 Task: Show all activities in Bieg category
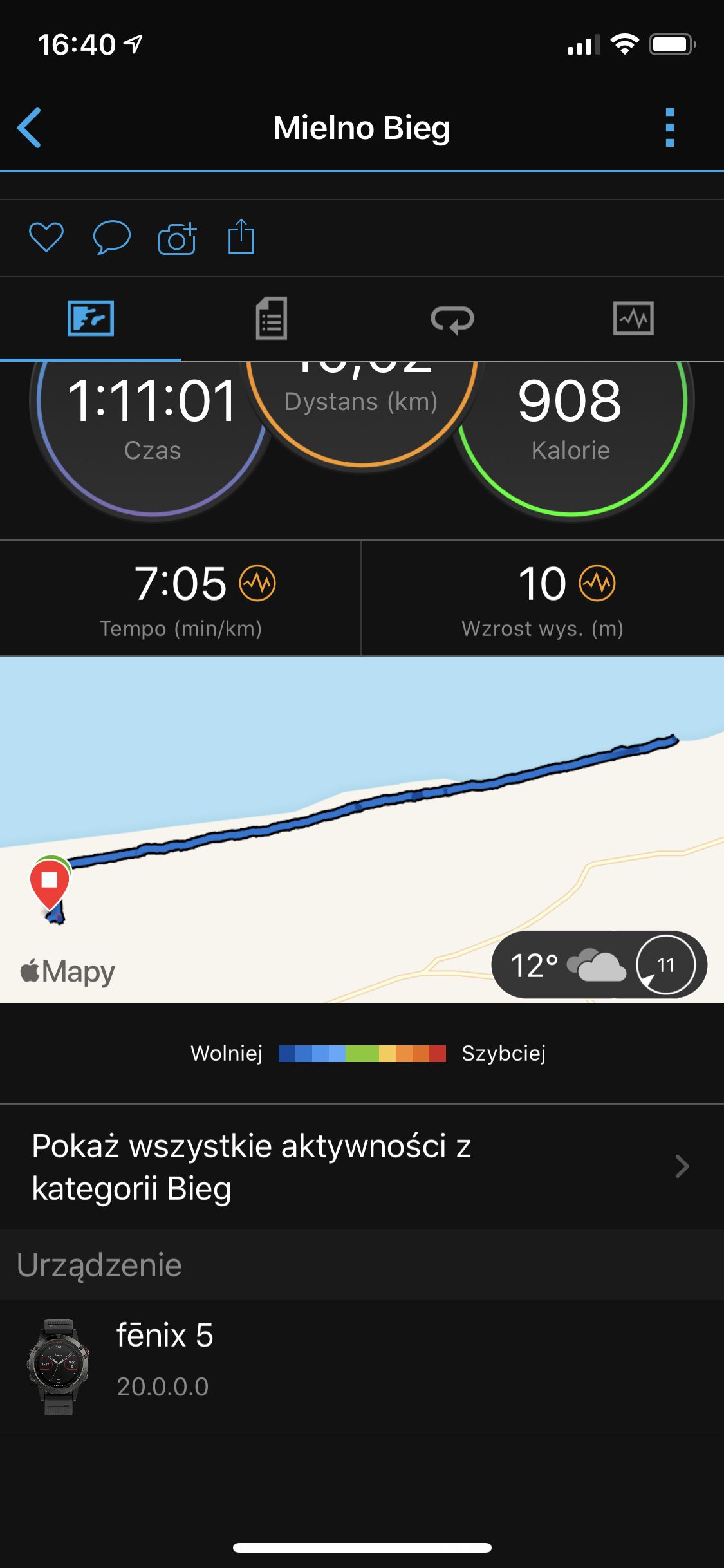pos(362,1167)
